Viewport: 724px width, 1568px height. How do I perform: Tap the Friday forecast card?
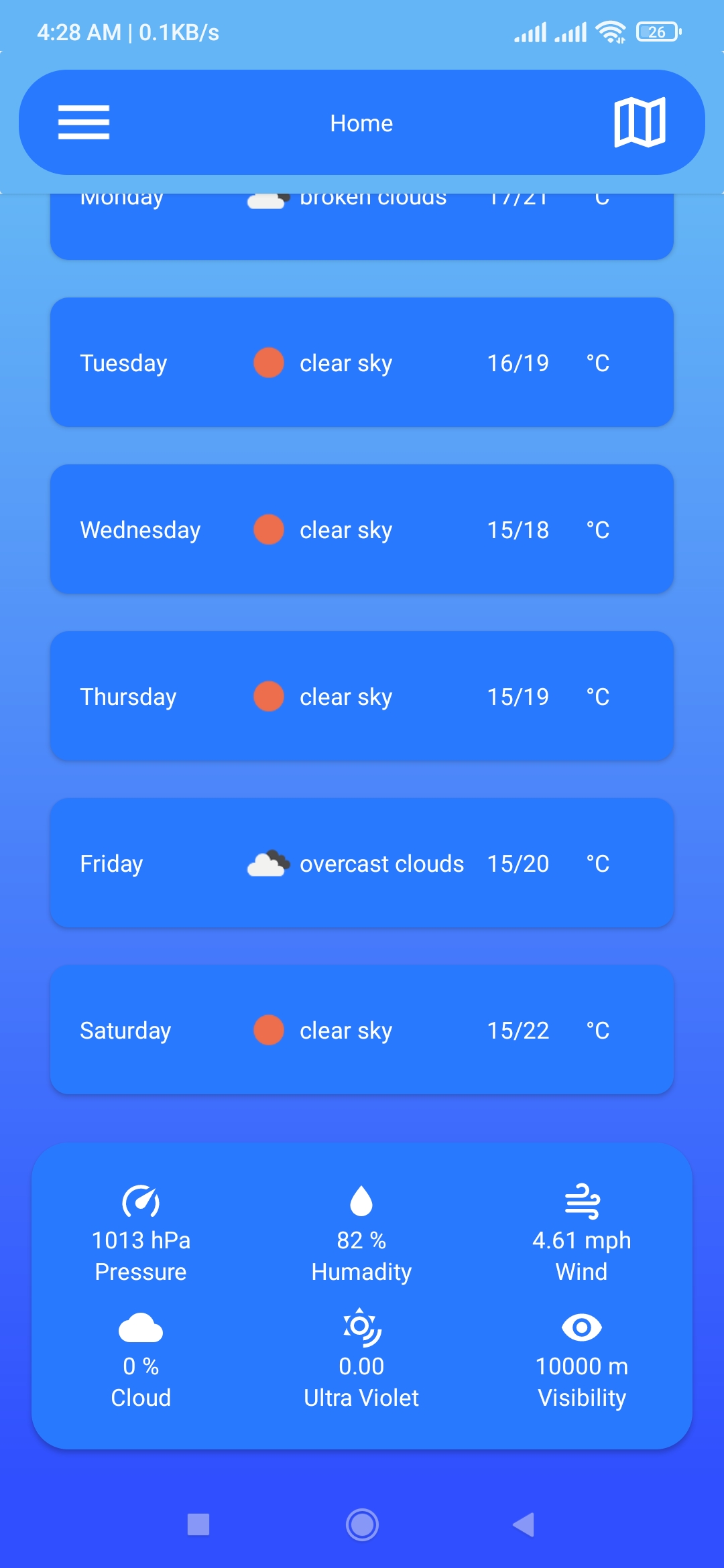pos(362,863)
